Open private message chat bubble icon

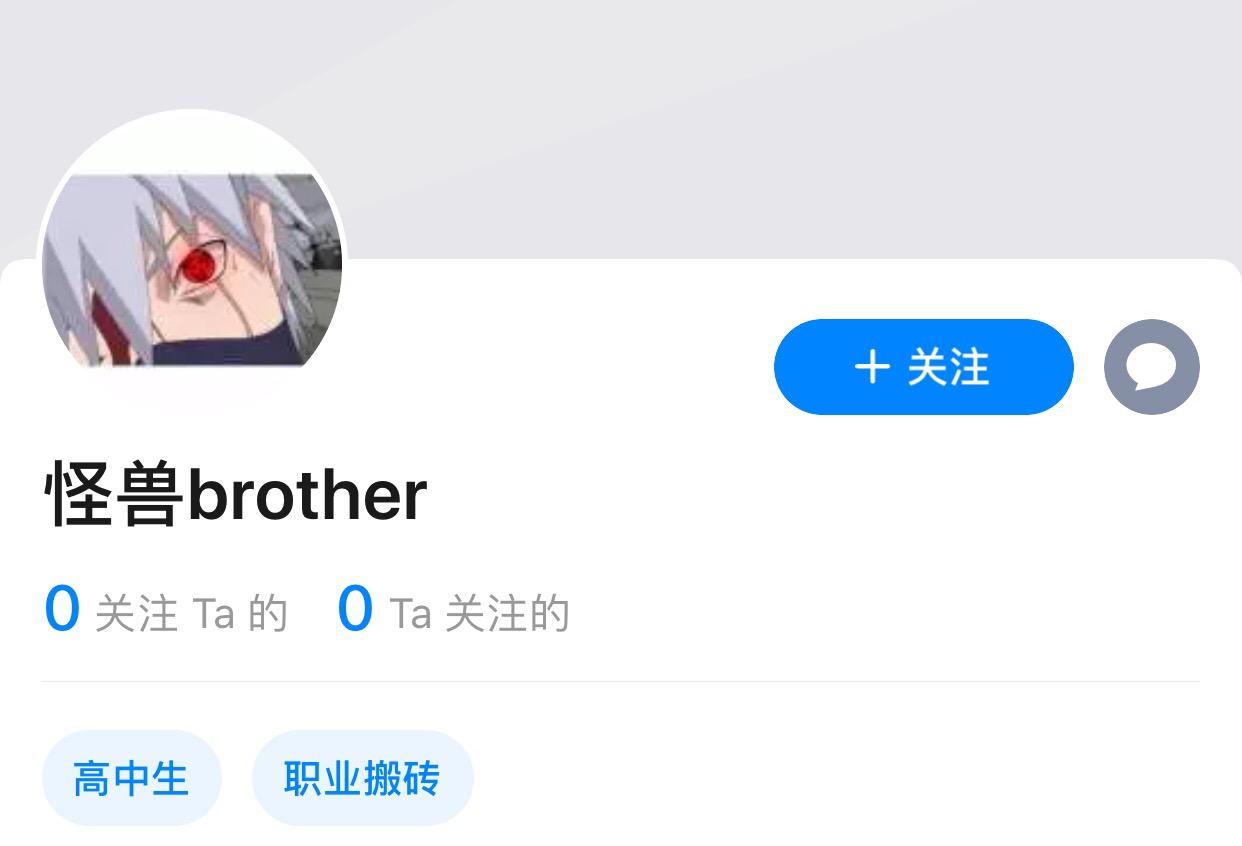click(1151, 367)
